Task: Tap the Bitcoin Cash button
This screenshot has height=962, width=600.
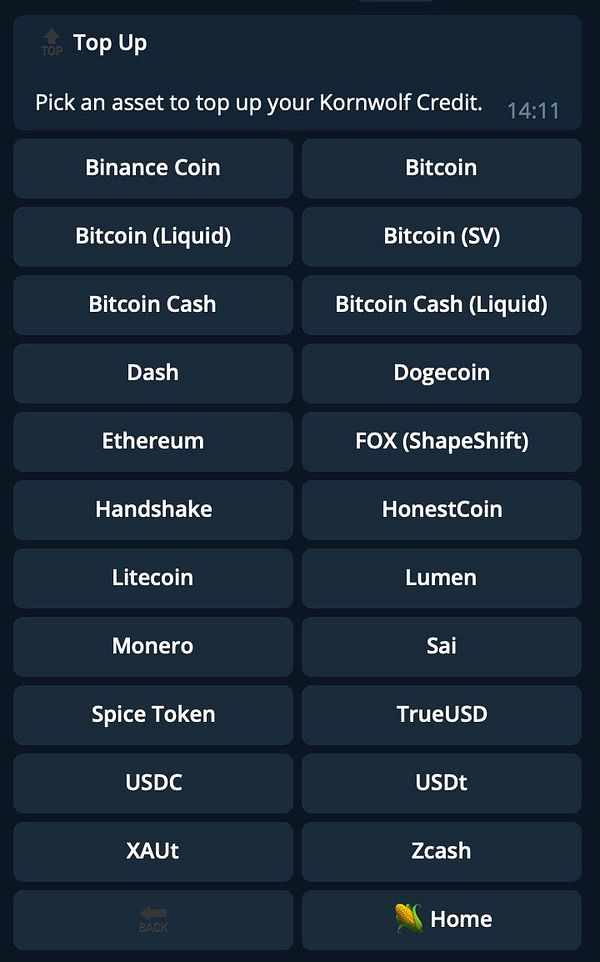Action: pyautogui.click(x=153, y=304)
